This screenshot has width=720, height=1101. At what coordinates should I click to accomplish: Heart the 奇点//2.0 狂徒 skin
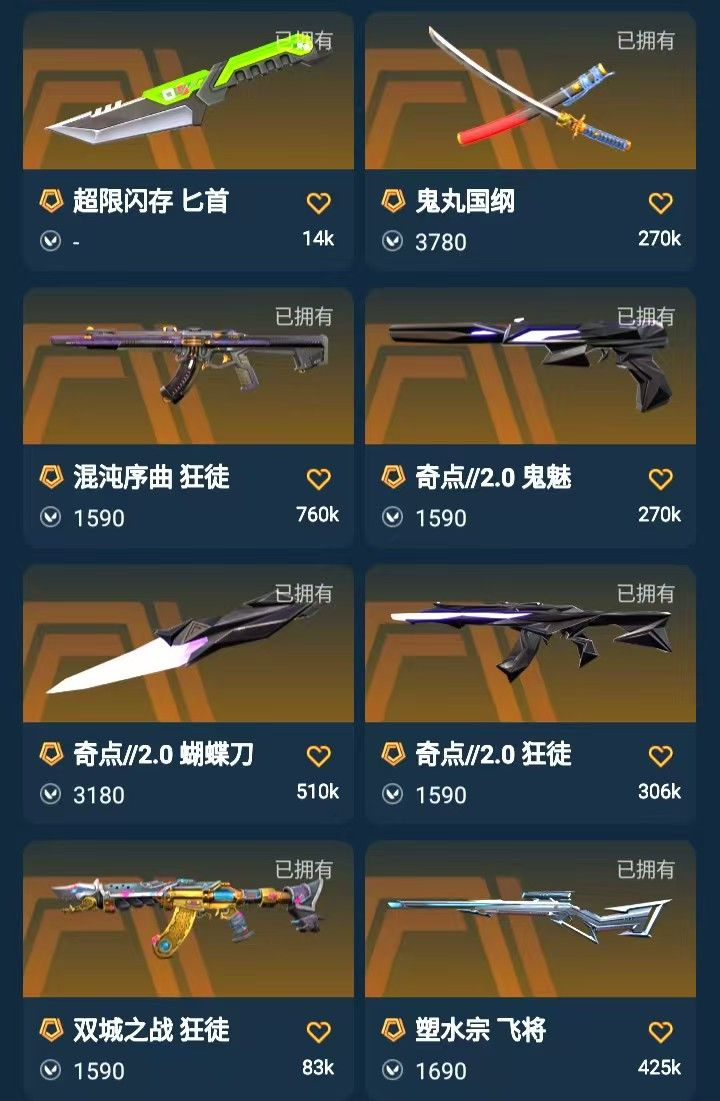pos(660,756)
